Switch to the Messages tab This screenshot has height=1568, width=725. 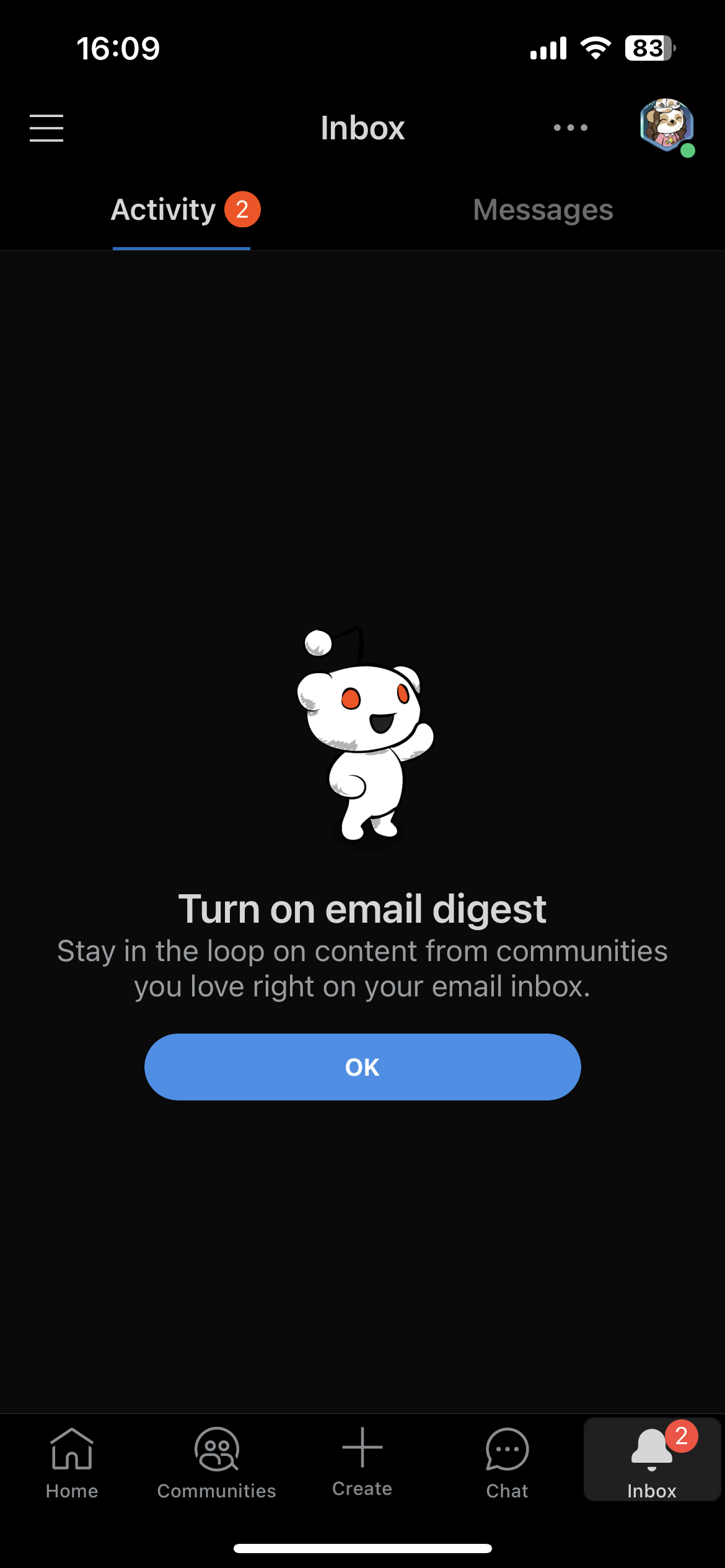tap(543, 210)
